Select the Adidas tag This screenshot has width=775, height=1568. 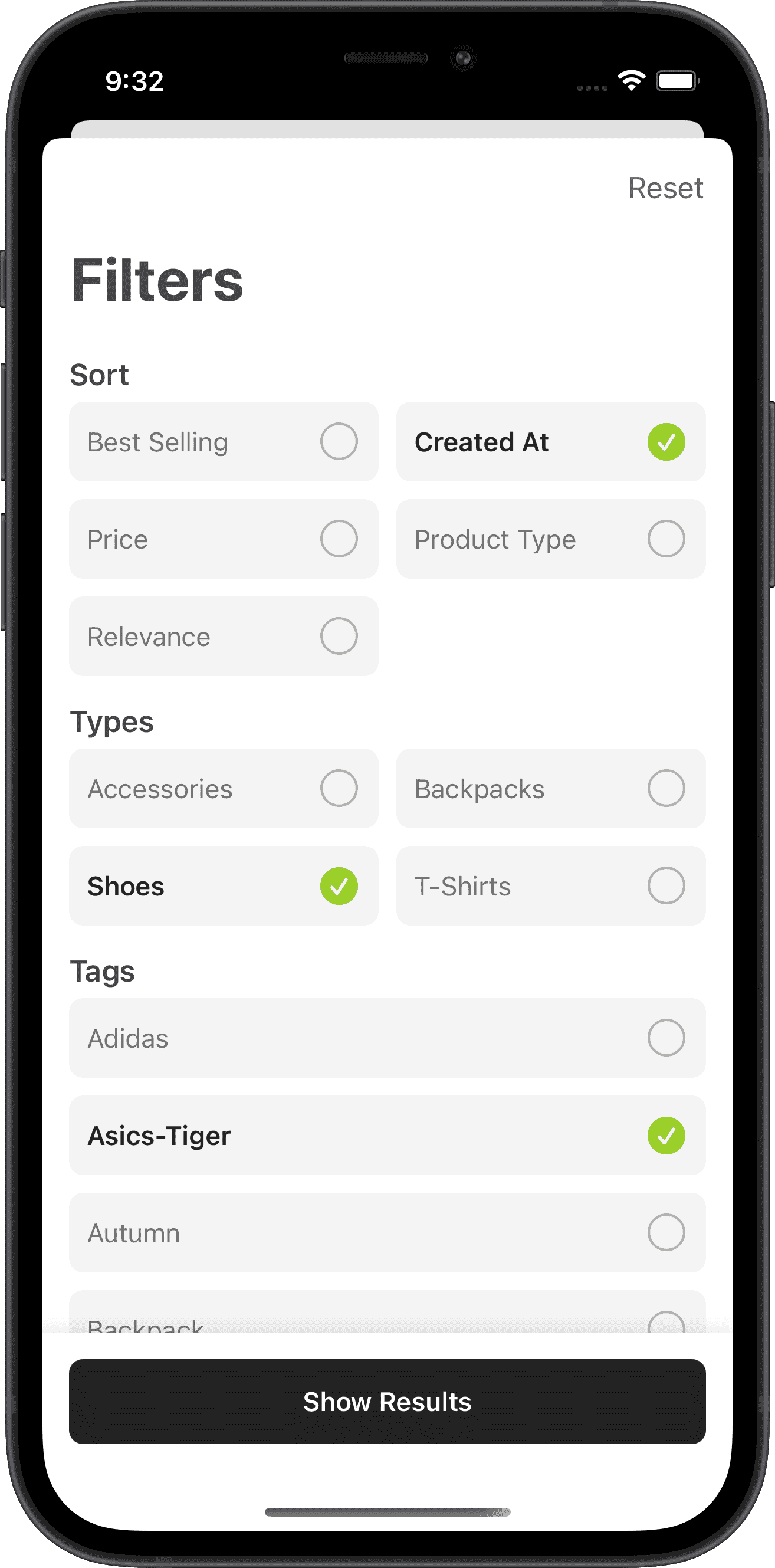(x=387, y=1038)
